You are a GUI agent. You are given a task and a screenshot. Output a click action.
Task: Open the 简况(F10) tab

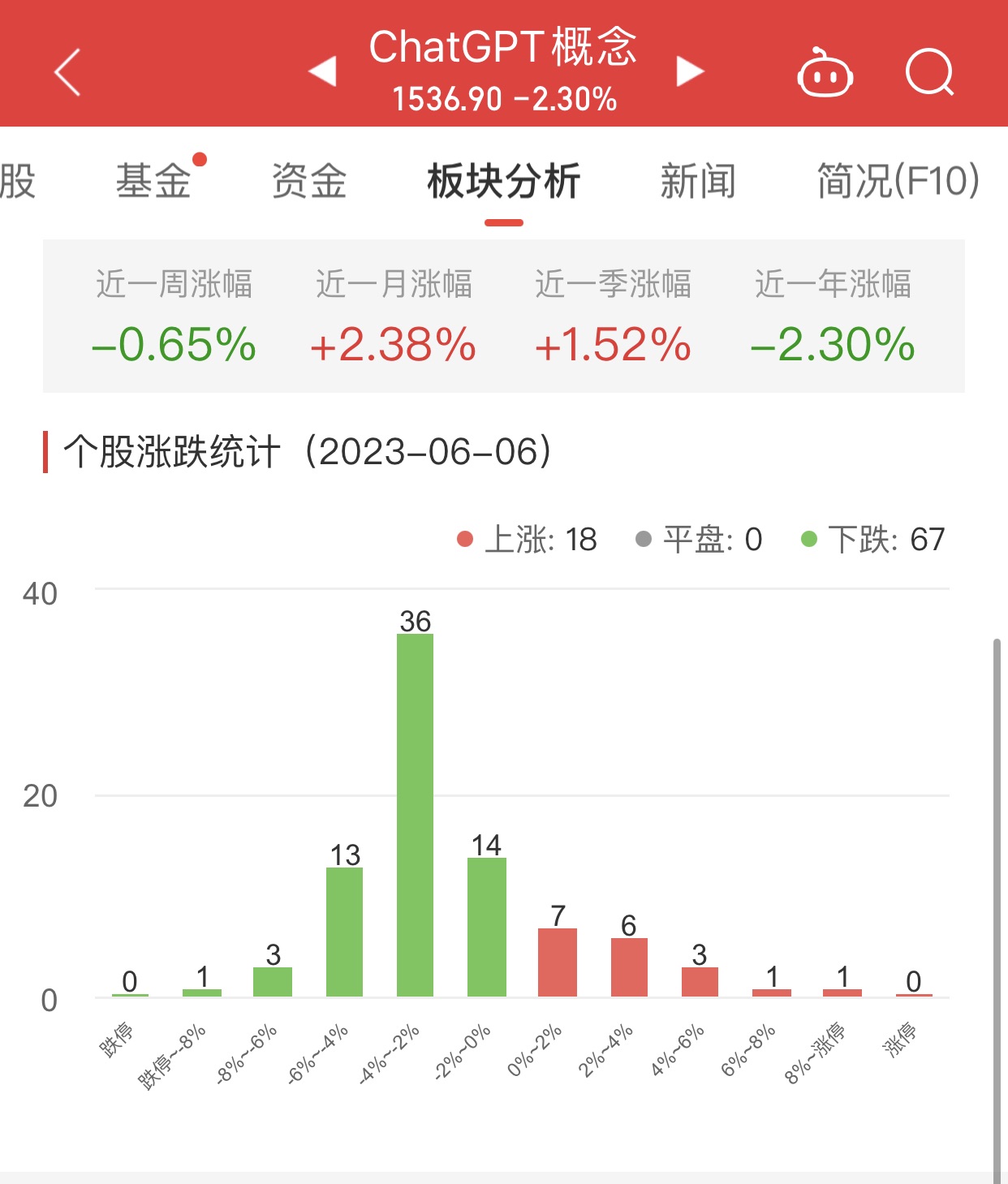click(x=898, y=180)
